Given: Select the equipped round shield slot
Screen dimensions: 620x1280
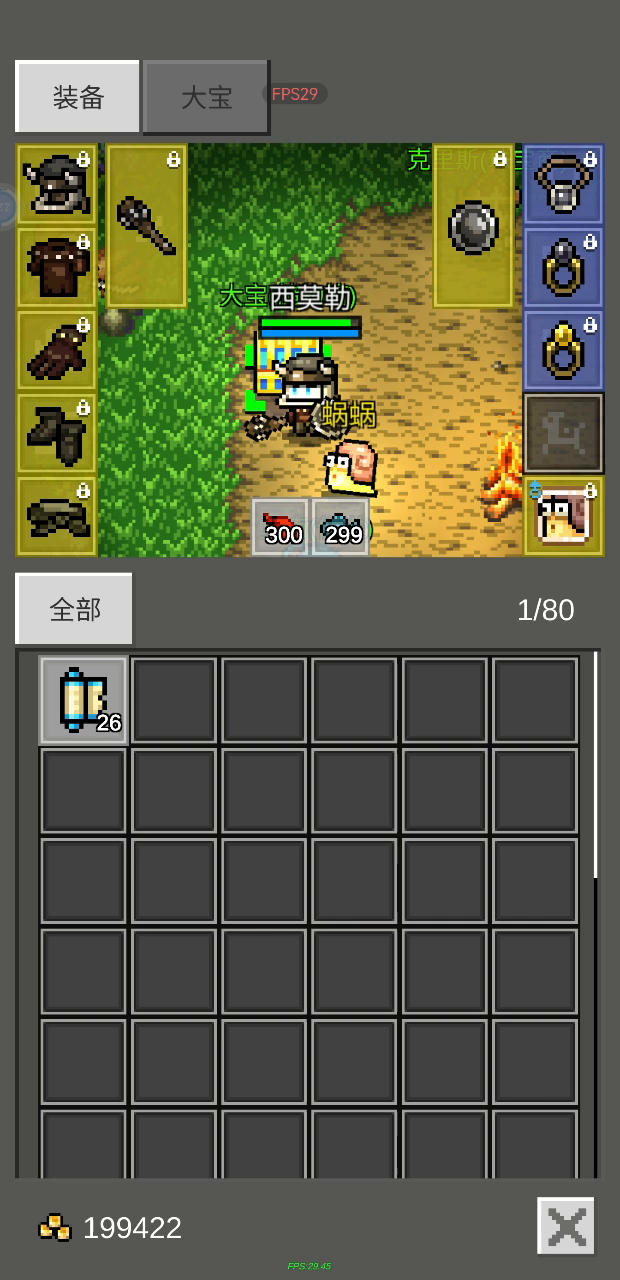Looking at the screenshot, I should pos(473,226).
